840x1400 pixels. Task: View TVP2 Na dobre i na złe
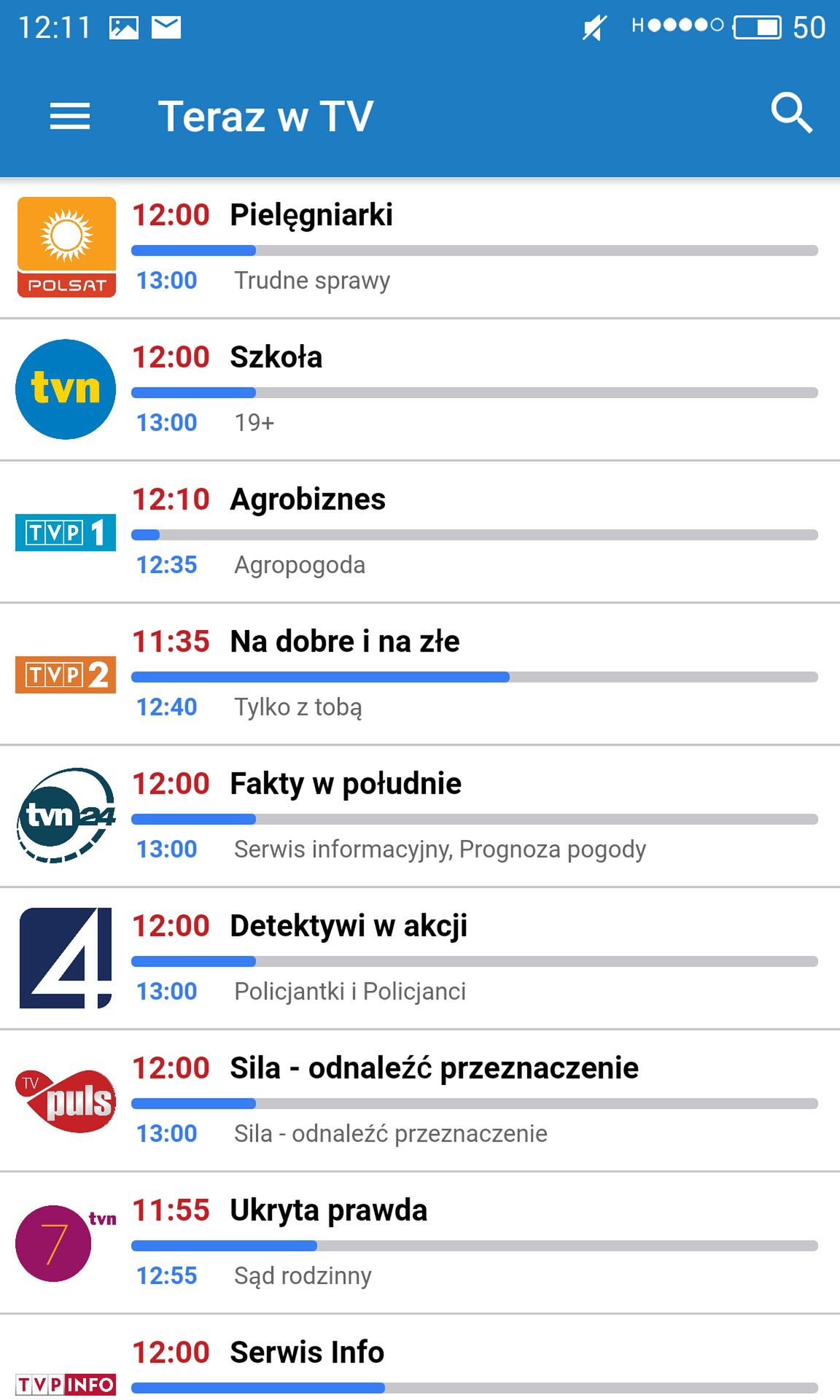[x=420, y=674]
